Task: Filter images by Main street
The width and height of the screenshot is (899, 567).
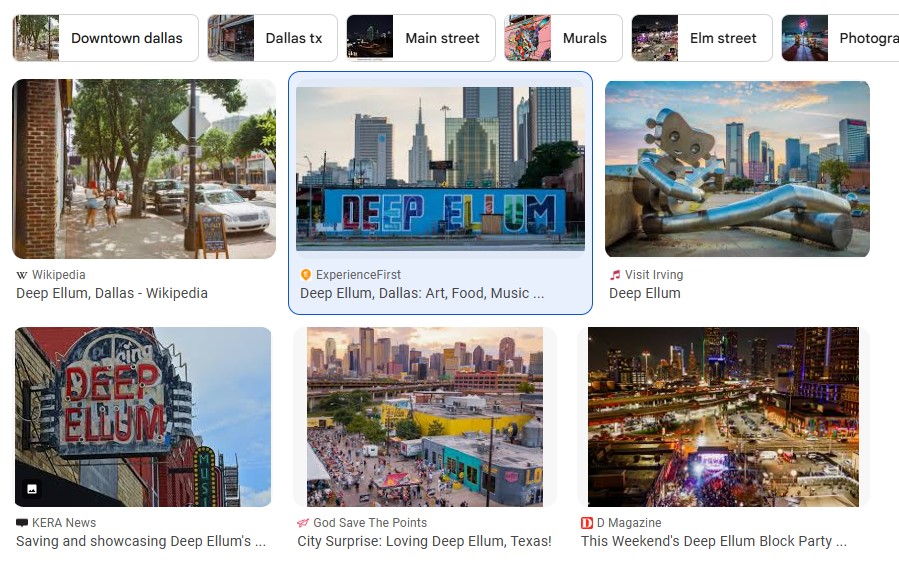Action: (420, 38)
